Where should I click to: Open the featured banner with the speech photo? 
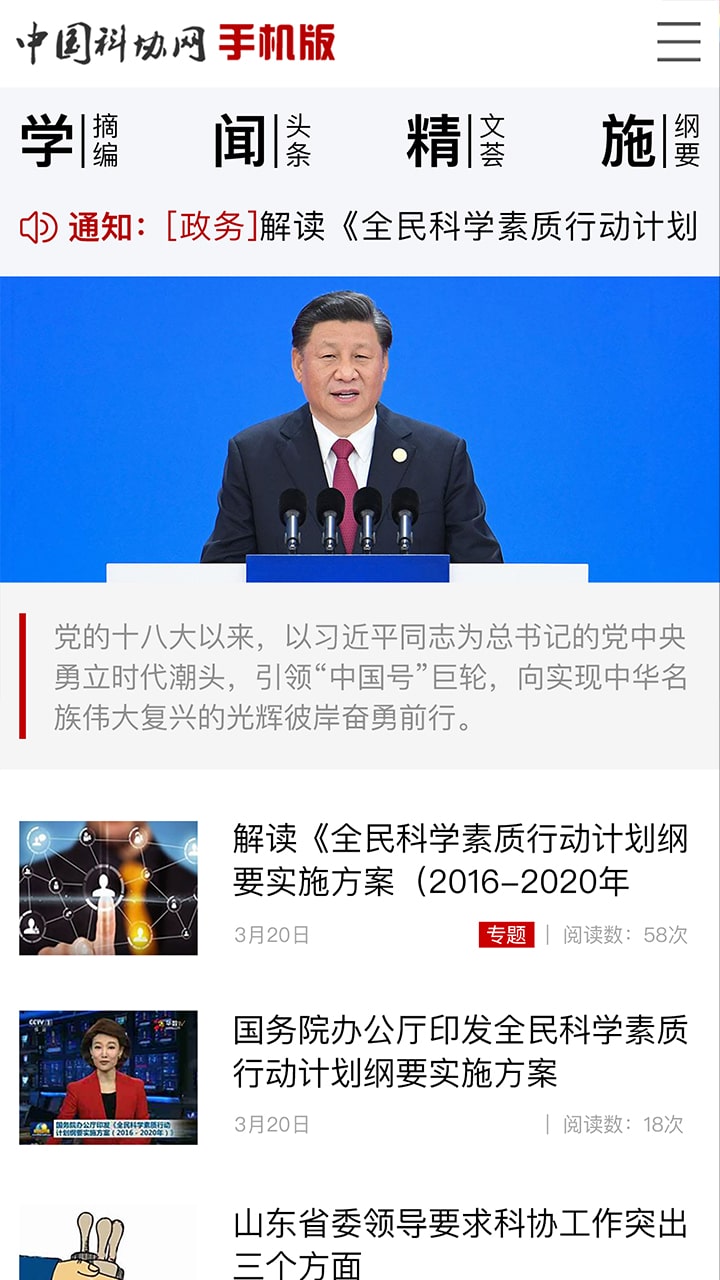(360, 430)
